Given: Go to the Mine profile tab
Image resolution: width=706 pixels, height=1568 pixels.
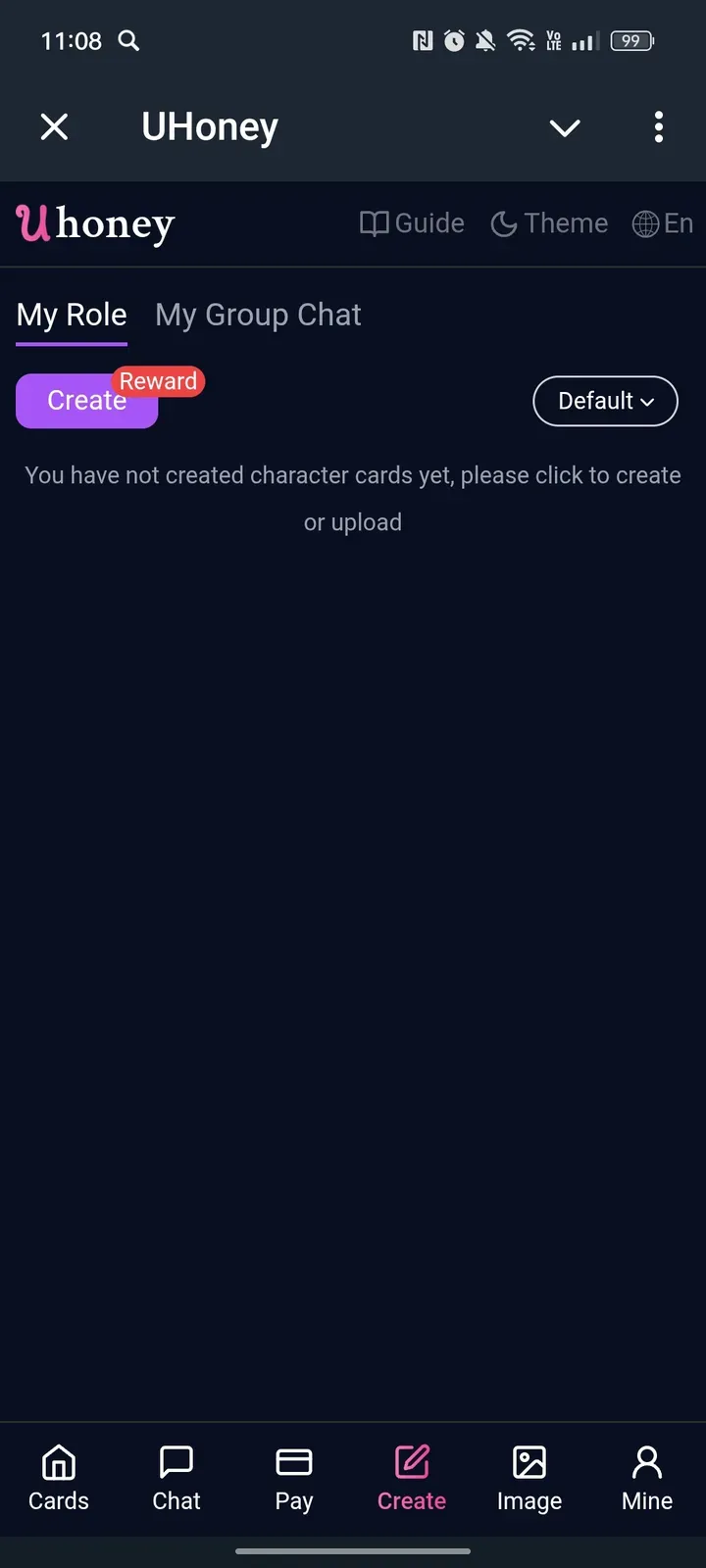Looking at the screenshot, I should point(647,1479).
